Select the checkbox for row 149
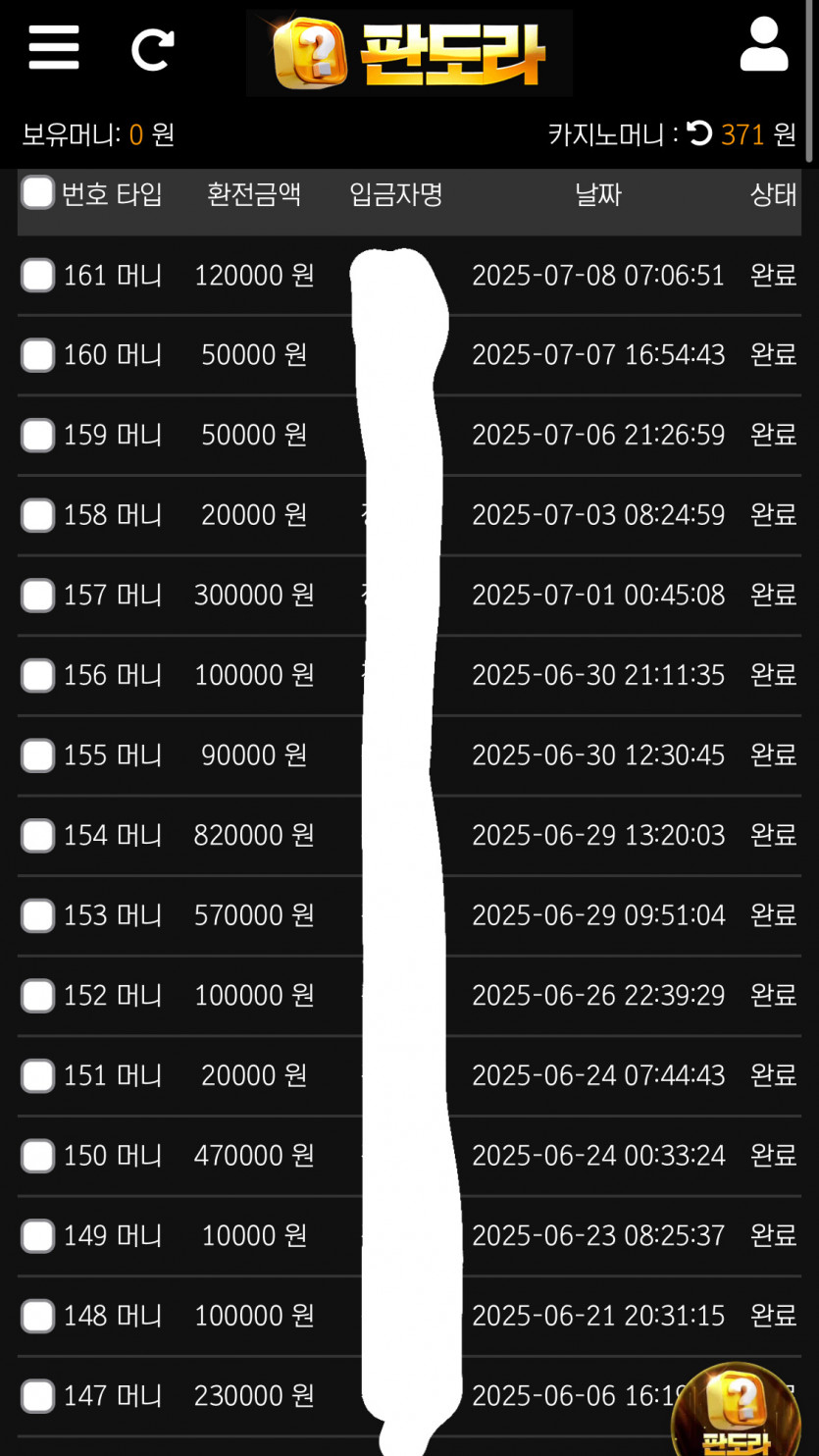The image size is (819, 1456). click(x=38, y=1236)
